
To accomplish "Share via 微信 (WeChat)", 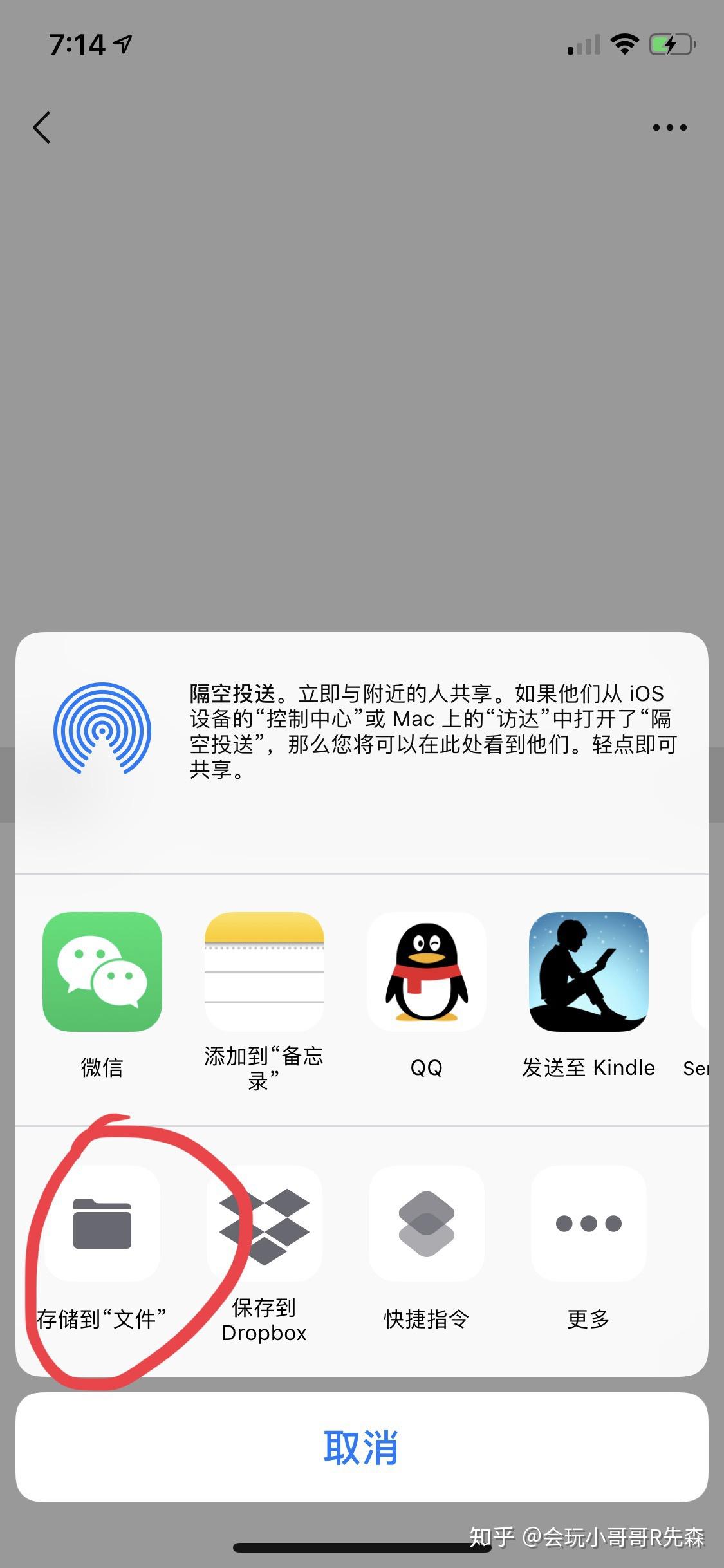I will point(102,972).
